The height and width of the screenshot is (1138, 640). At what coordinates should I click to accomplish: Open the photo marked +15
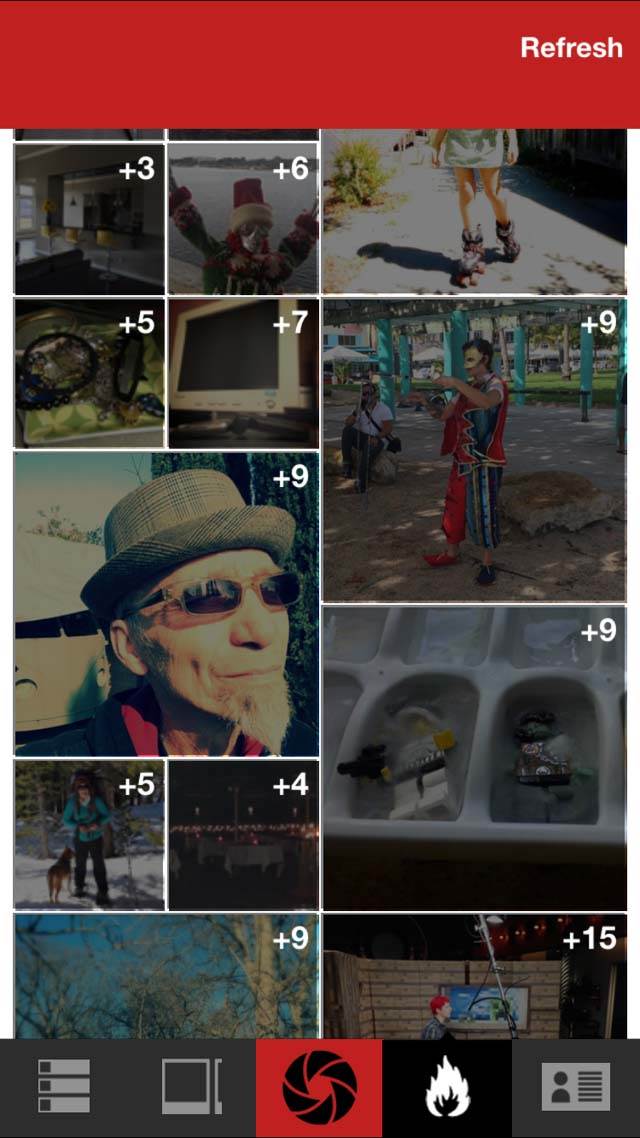pyautogui.click(x=475, y=976)
